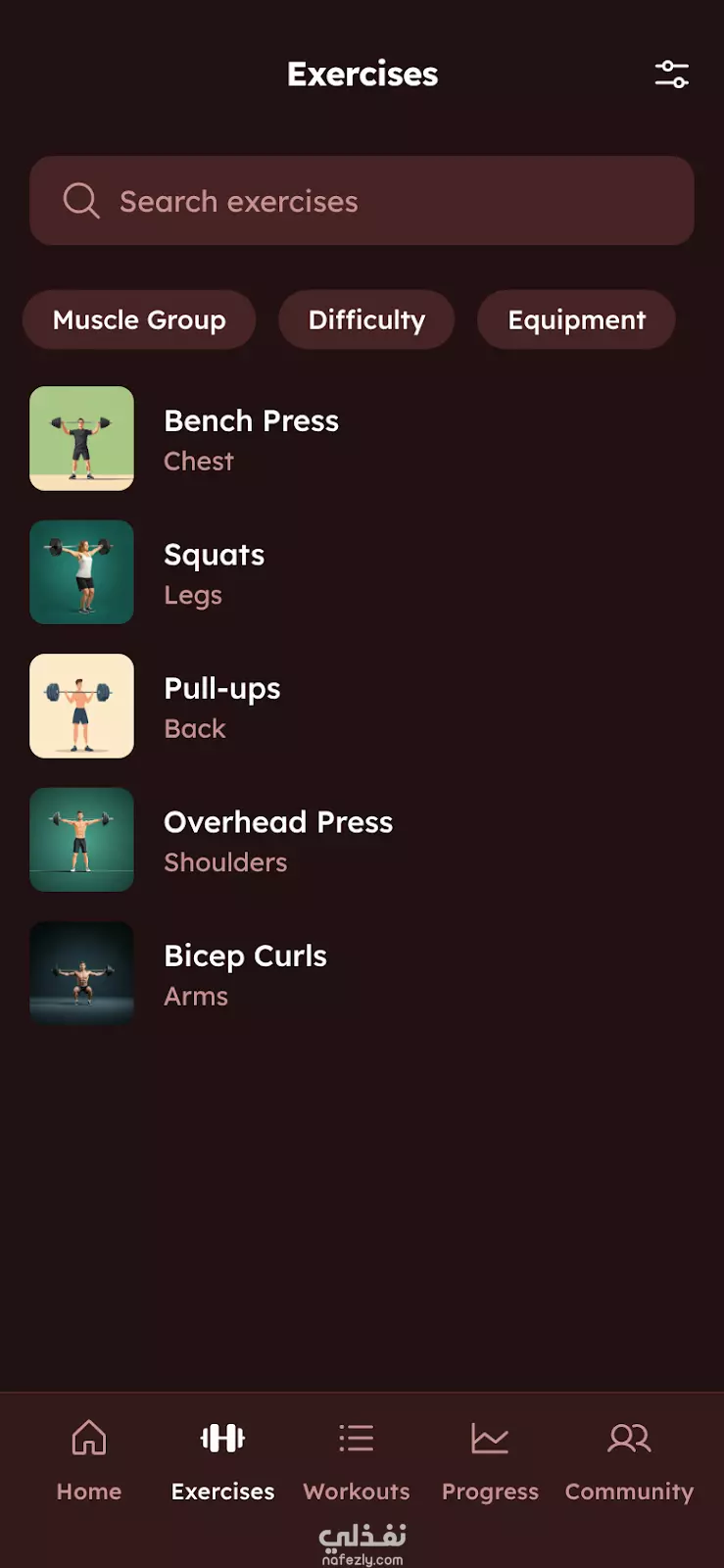724x1568 pixels.
Task: Open the Community tab
Action: [629, 1460]
